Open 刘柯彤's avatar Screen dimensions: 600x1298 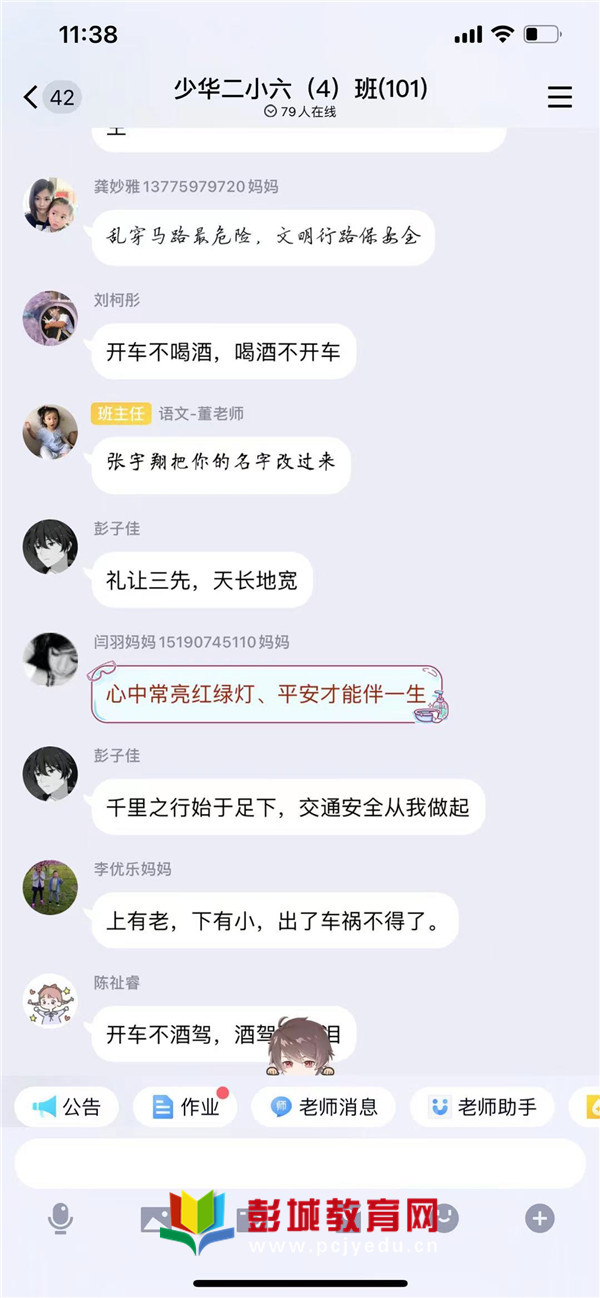pos(50,318)
